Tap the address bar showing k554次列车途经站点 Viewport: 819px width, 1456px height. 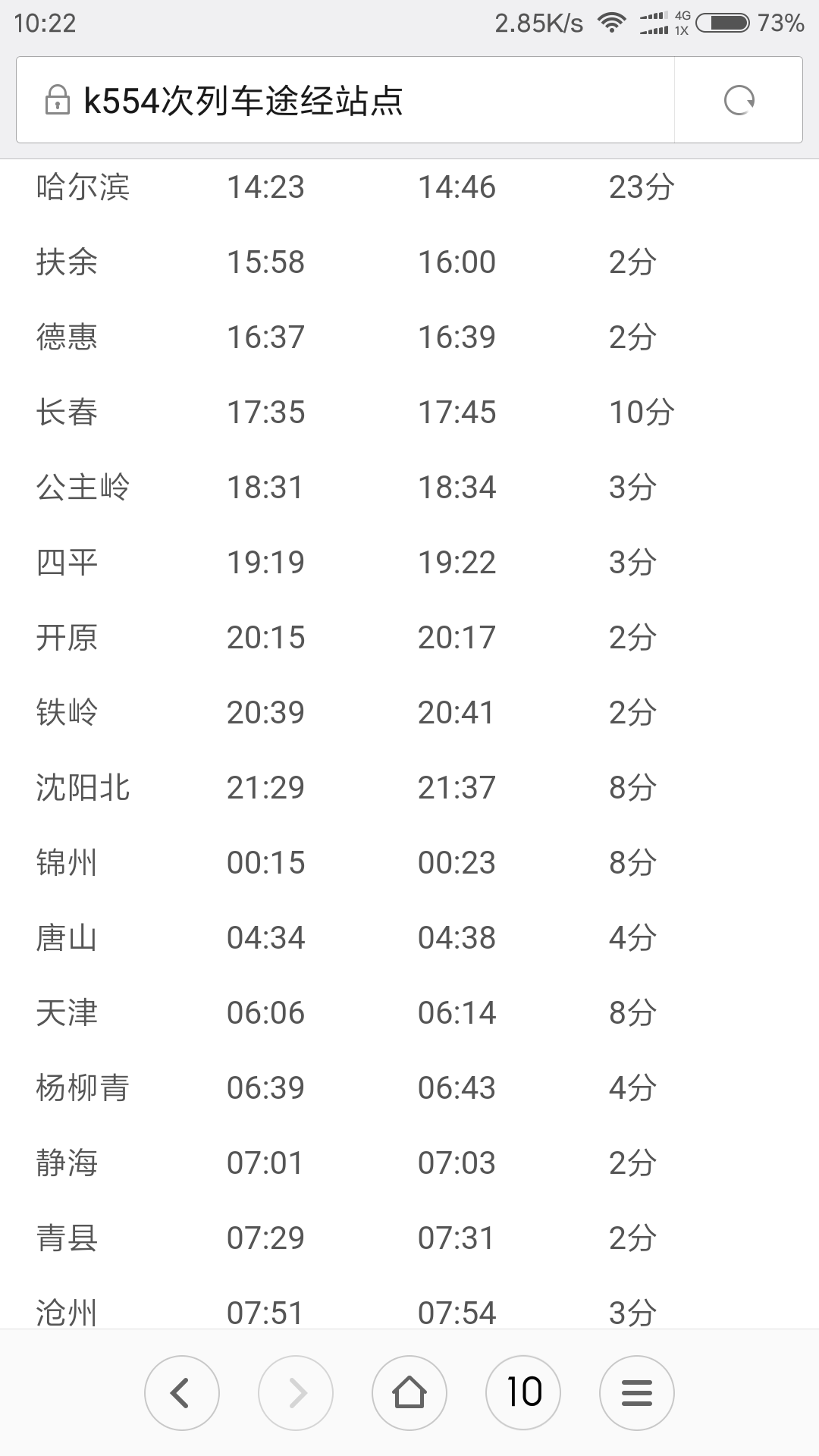(x=345, y=100)
